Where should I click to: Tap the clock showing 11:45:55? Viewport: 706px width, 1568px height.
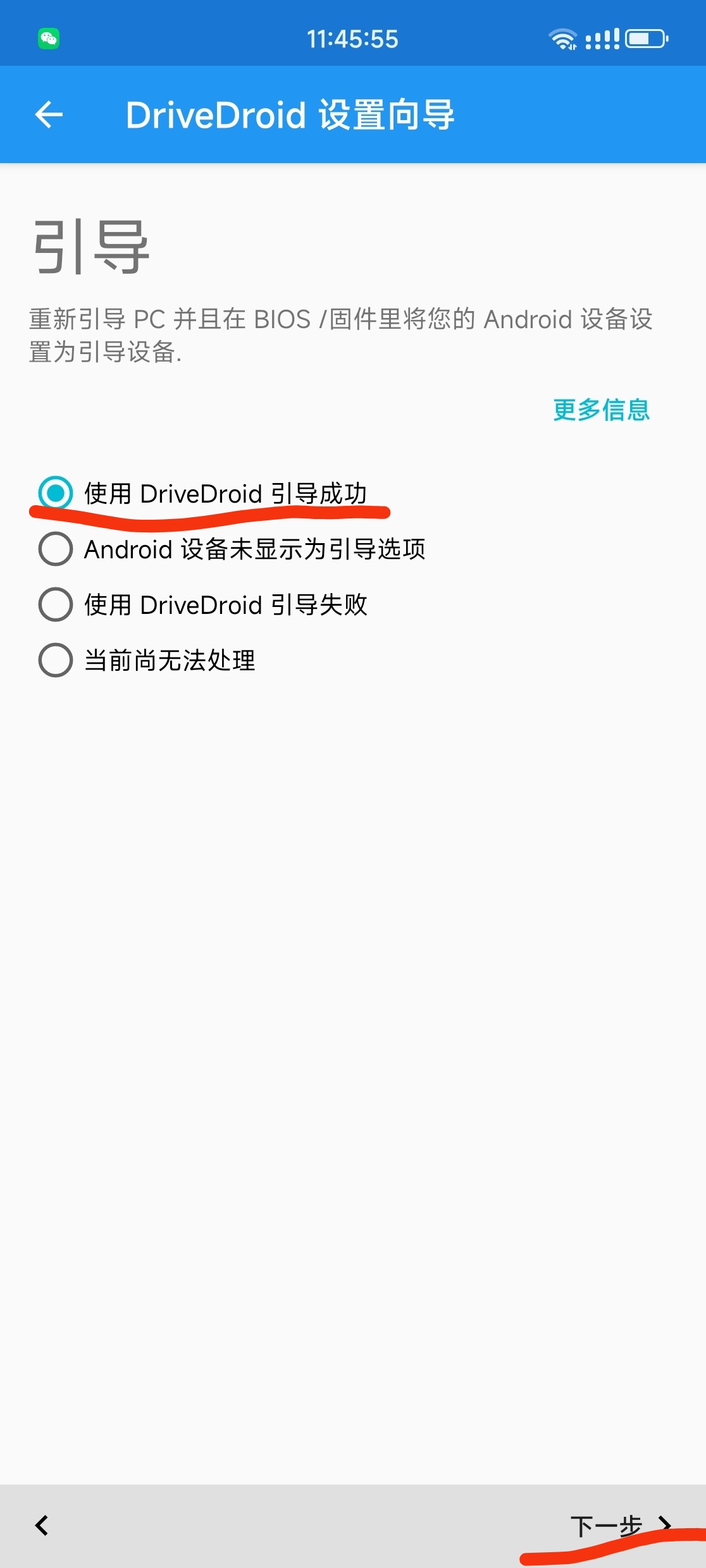point(353,38)
